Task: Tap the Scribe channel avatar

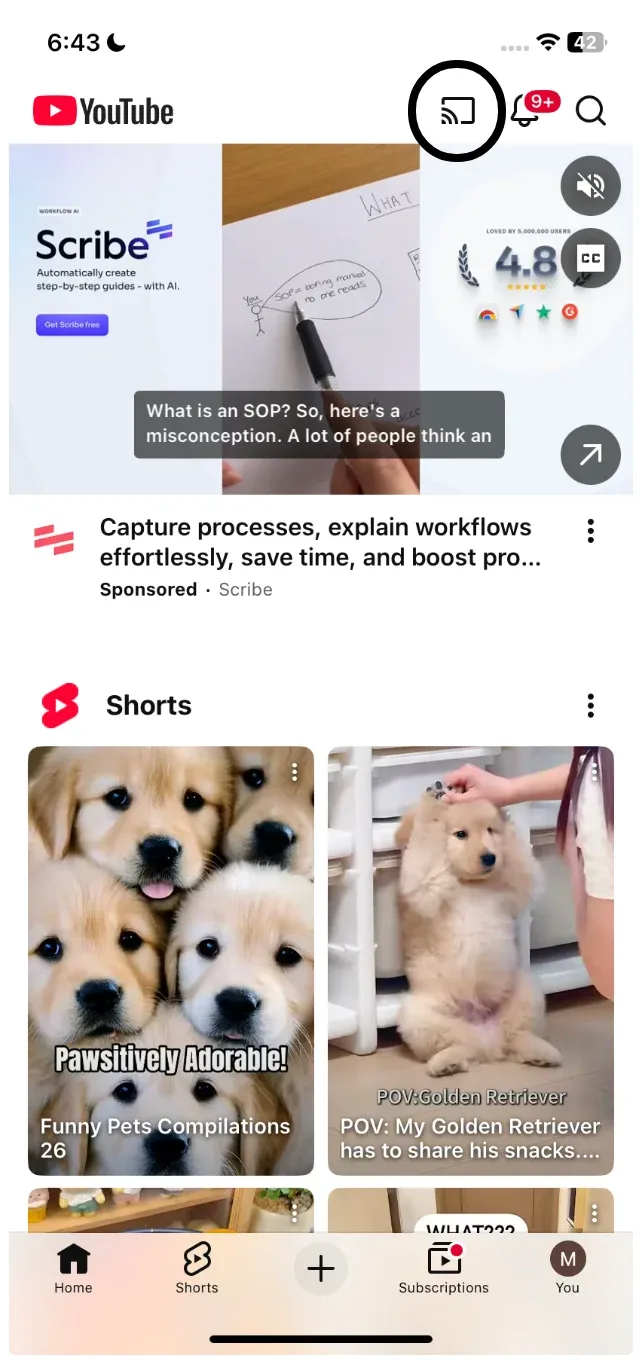Action: (54, 539)
